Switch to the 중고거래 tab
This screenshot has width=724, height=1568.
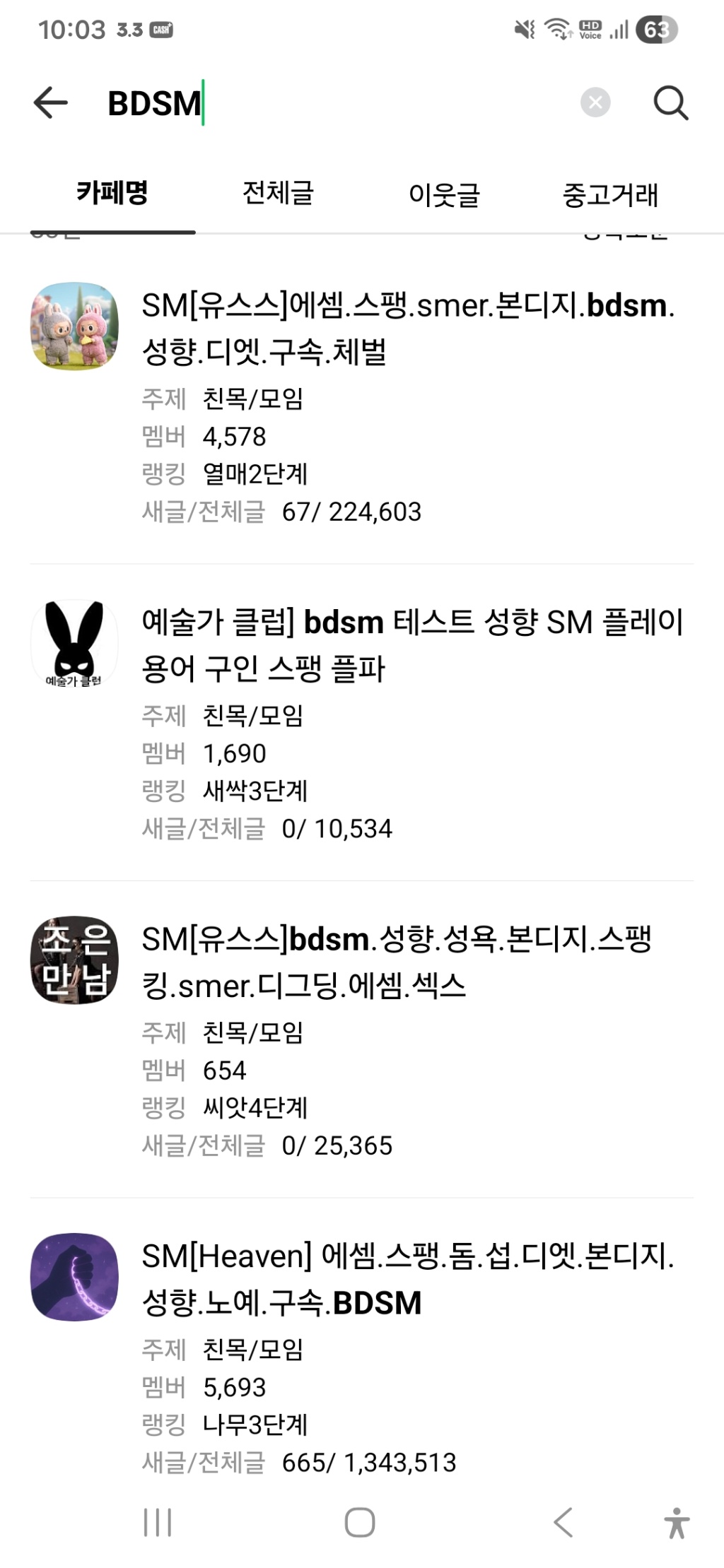[x=610, y=194]
